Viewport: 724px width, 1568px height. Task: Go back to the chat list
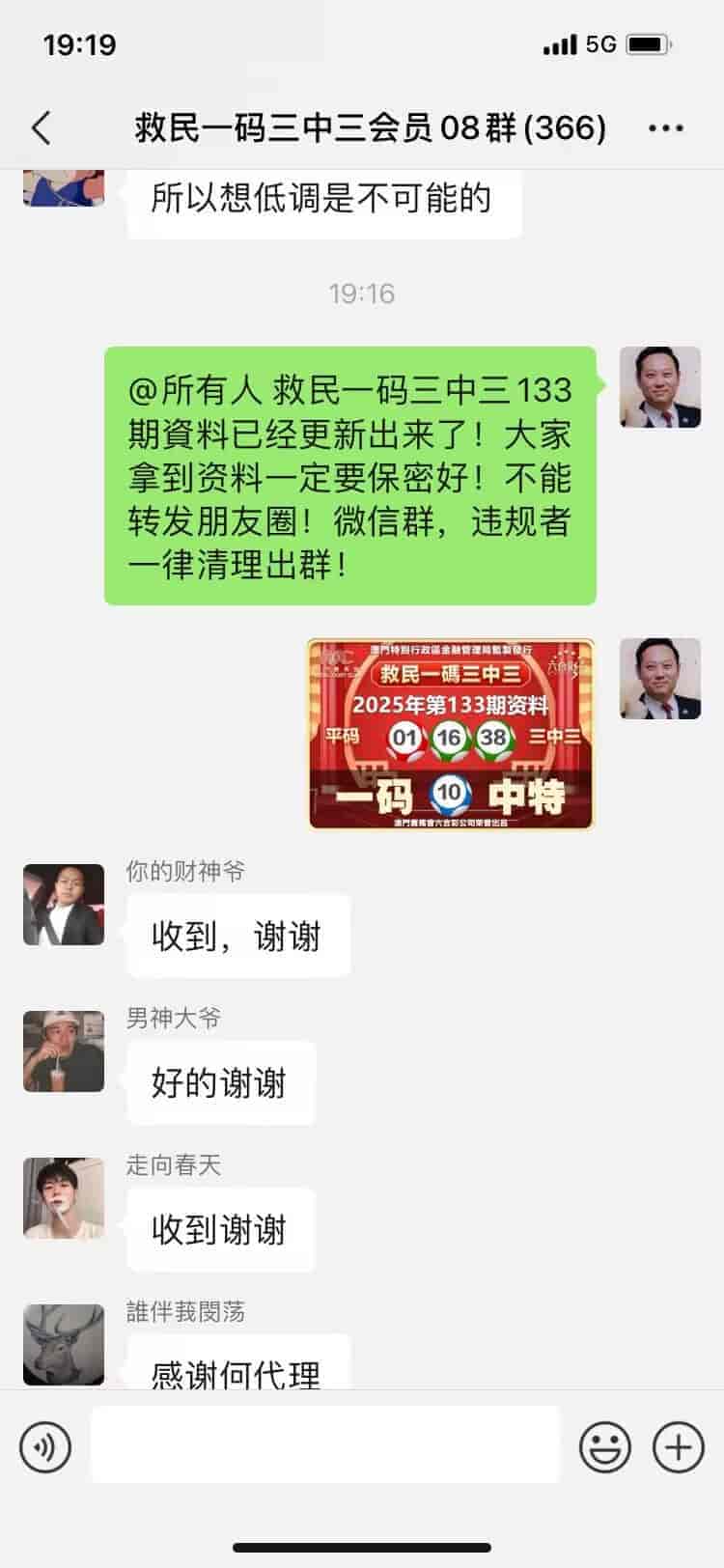[41, 127]
